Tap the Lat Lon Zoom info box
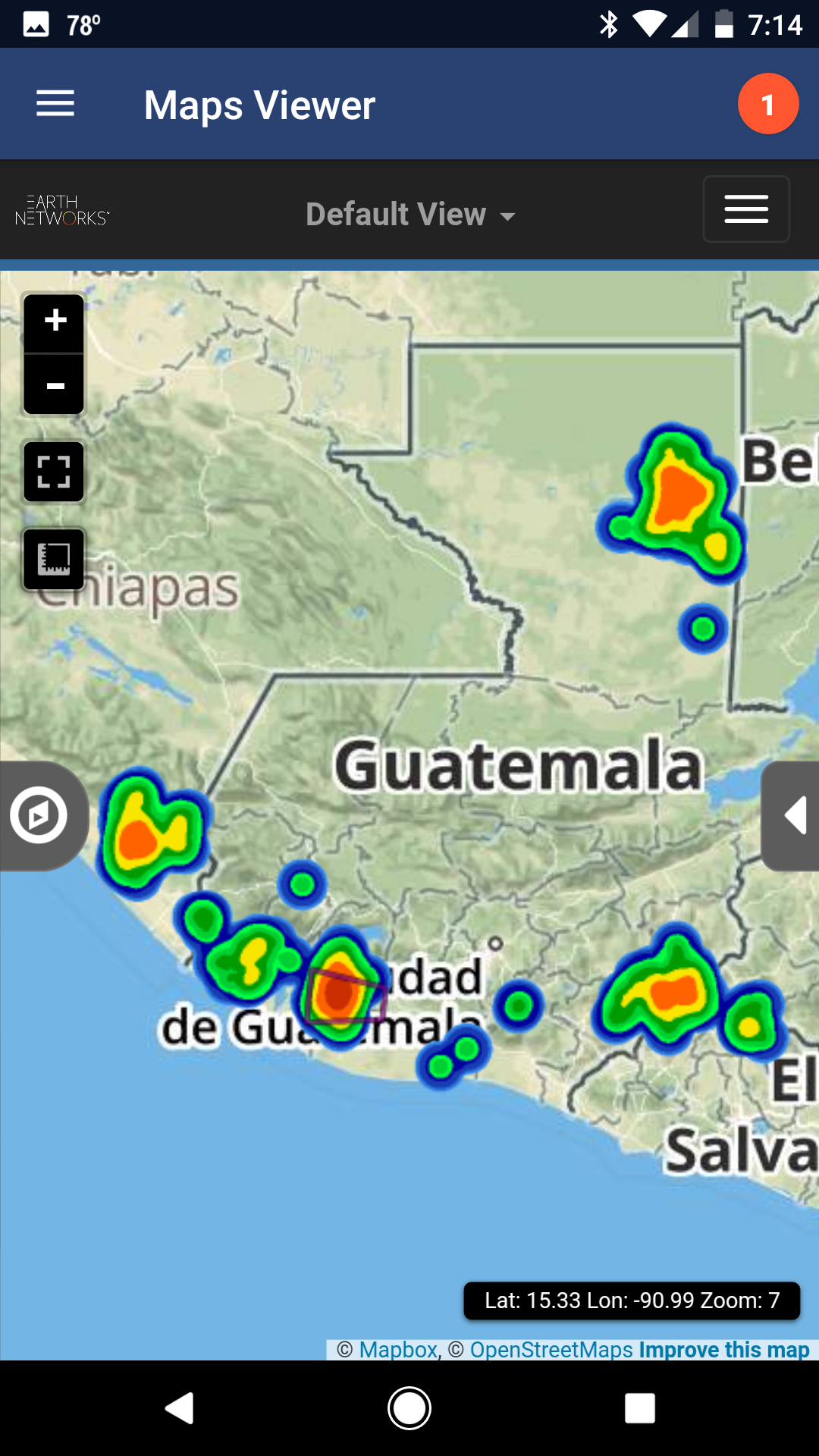Screen dimensions: 819x1456 [x=632, y=1301]
